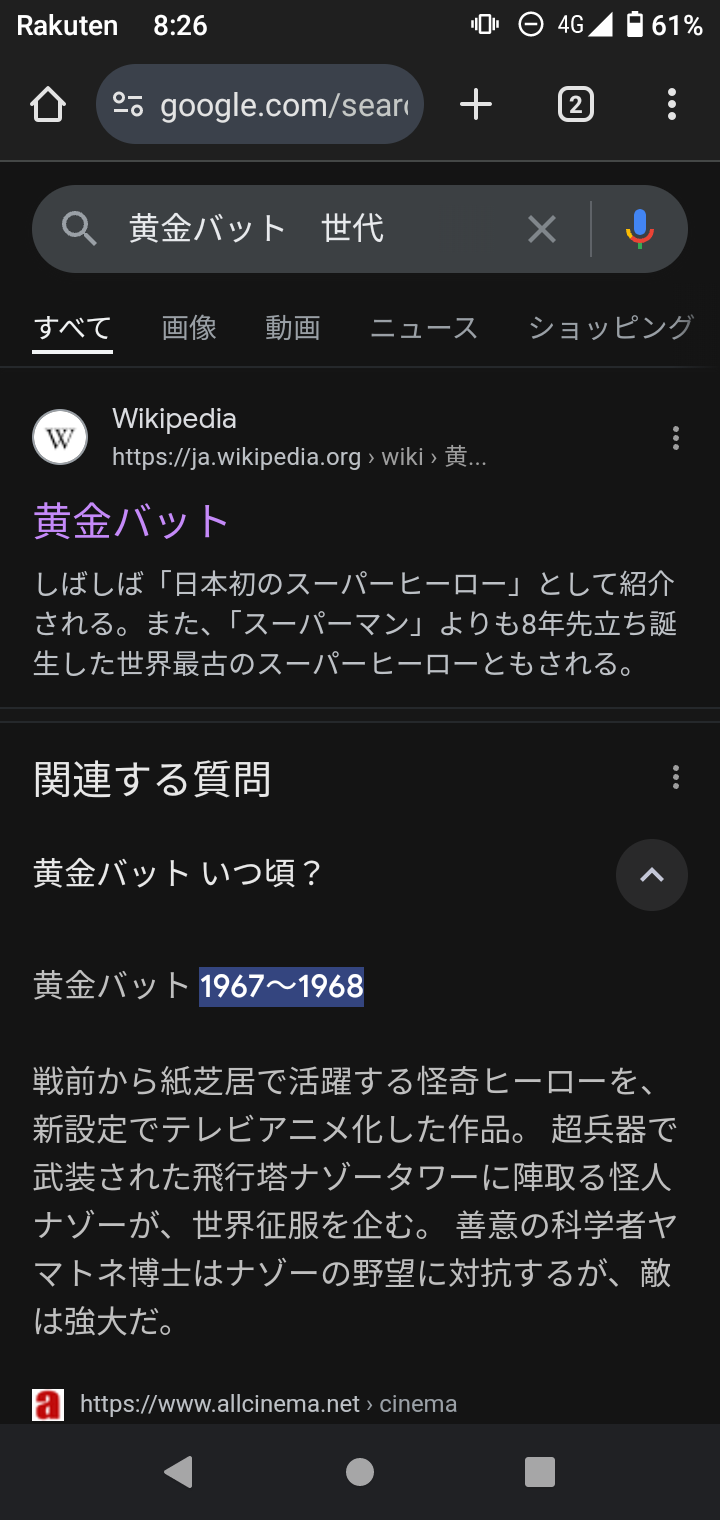
Task: Open the recent apps view
Action: pyautogui.click(x=540, y=1472)
